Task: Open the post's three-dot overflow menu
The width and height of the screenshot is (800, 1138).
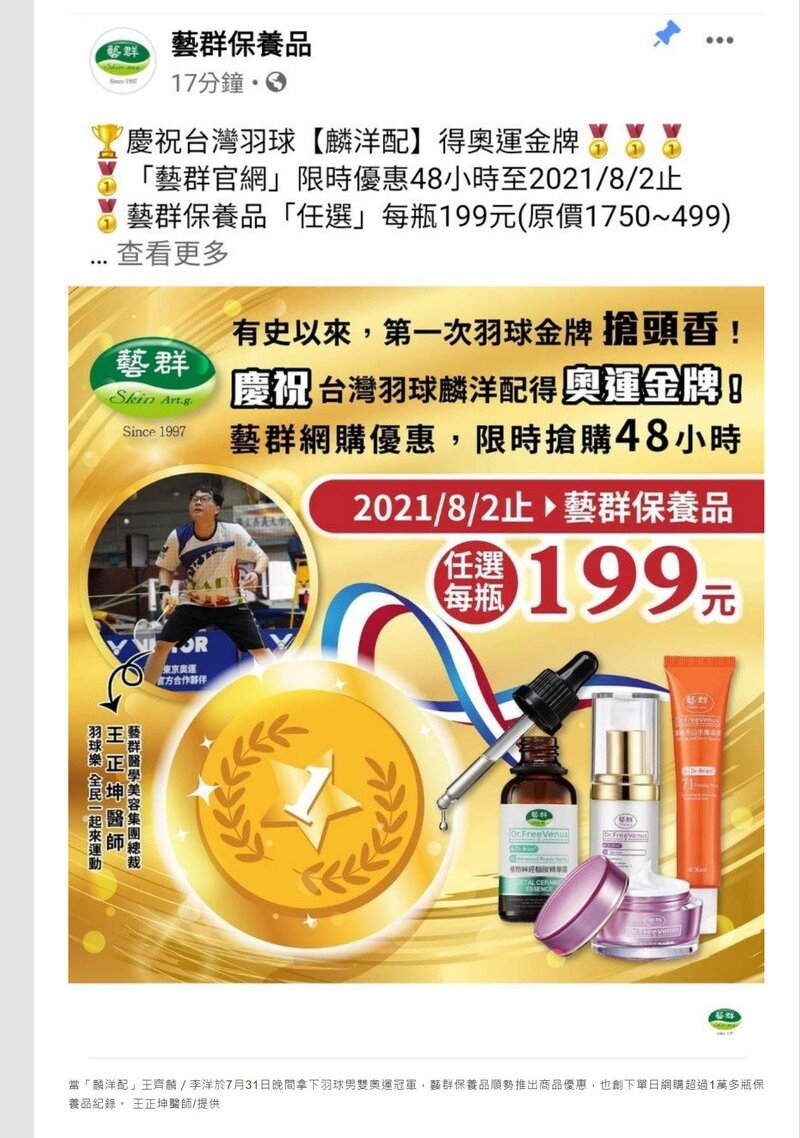Action: (x=720, y=41)
